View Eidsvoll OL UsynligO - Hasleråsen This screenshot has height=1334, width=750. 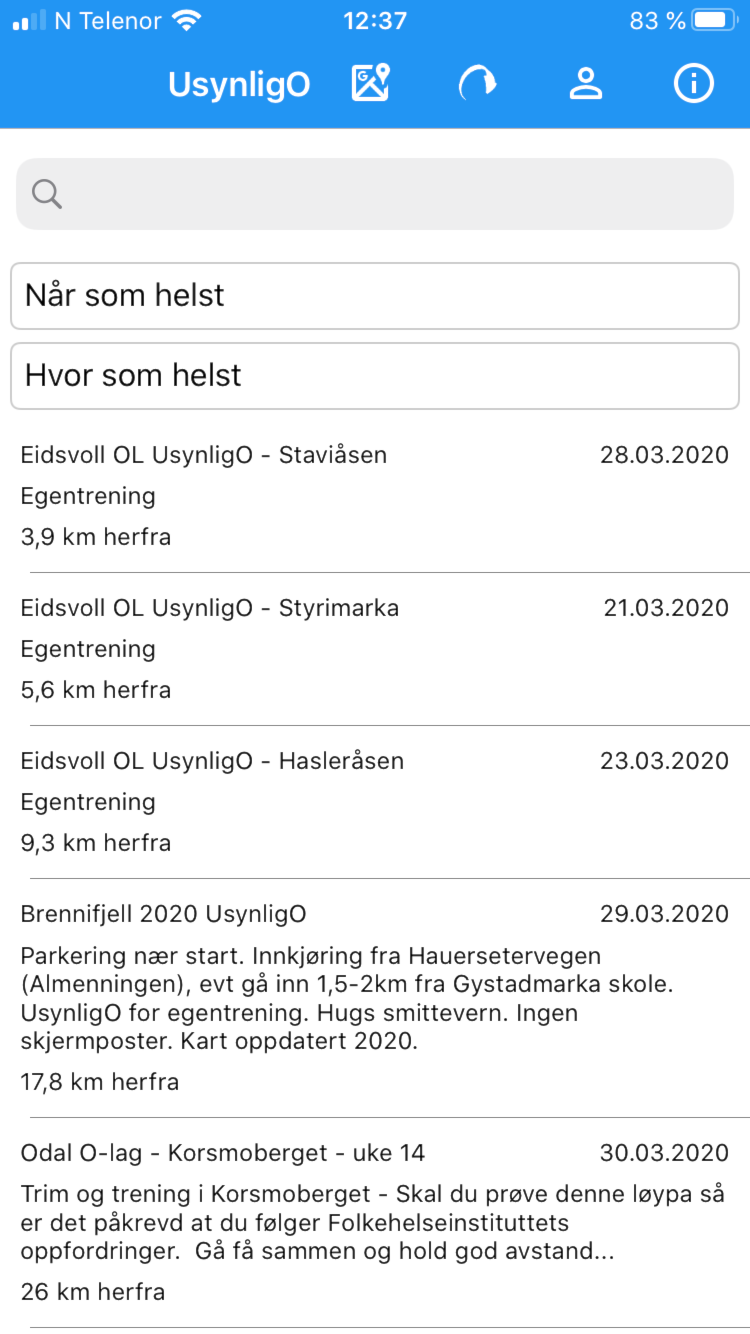tap(375, 802)
